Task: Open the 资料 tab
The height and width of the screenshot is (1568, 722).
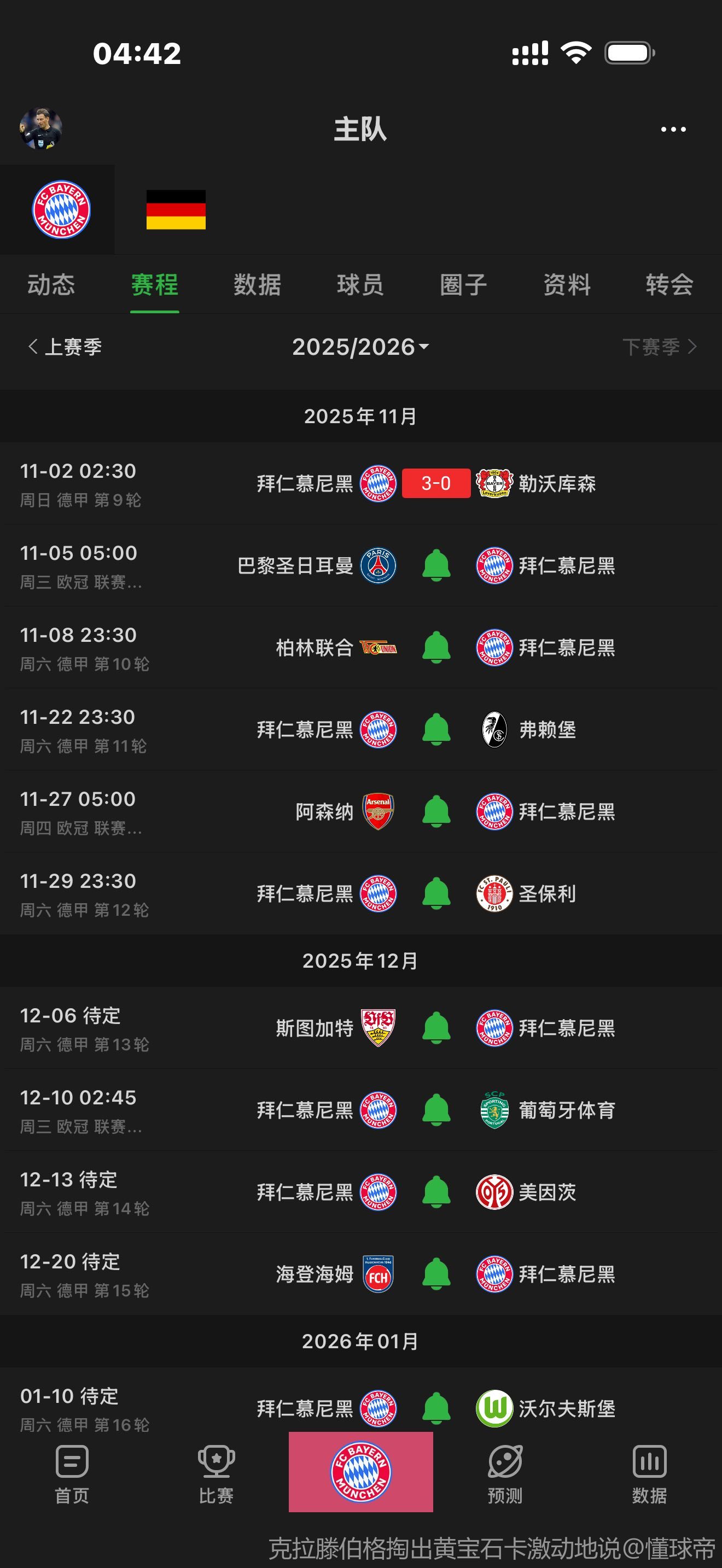Action: click(x=567, y=284)
